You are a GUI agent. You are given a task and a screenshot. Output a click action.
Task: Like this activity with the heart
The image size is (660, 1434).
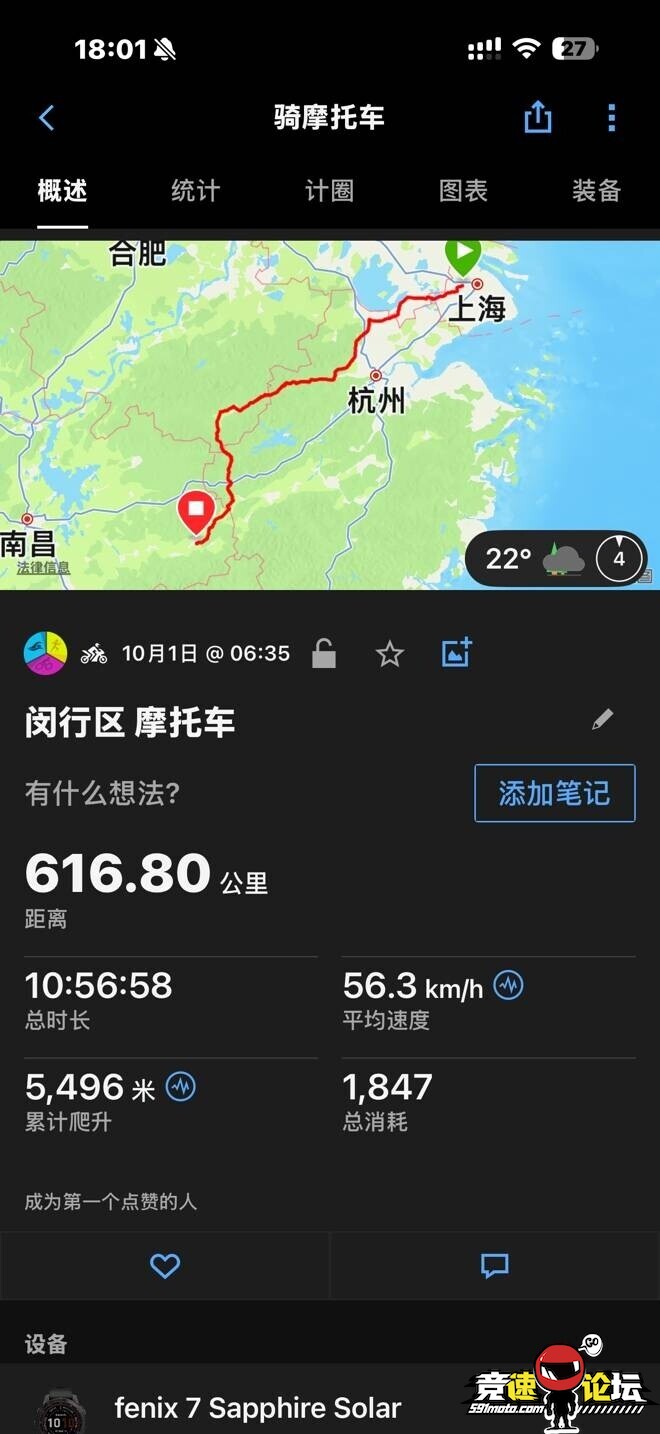[x=165, y=1266]
